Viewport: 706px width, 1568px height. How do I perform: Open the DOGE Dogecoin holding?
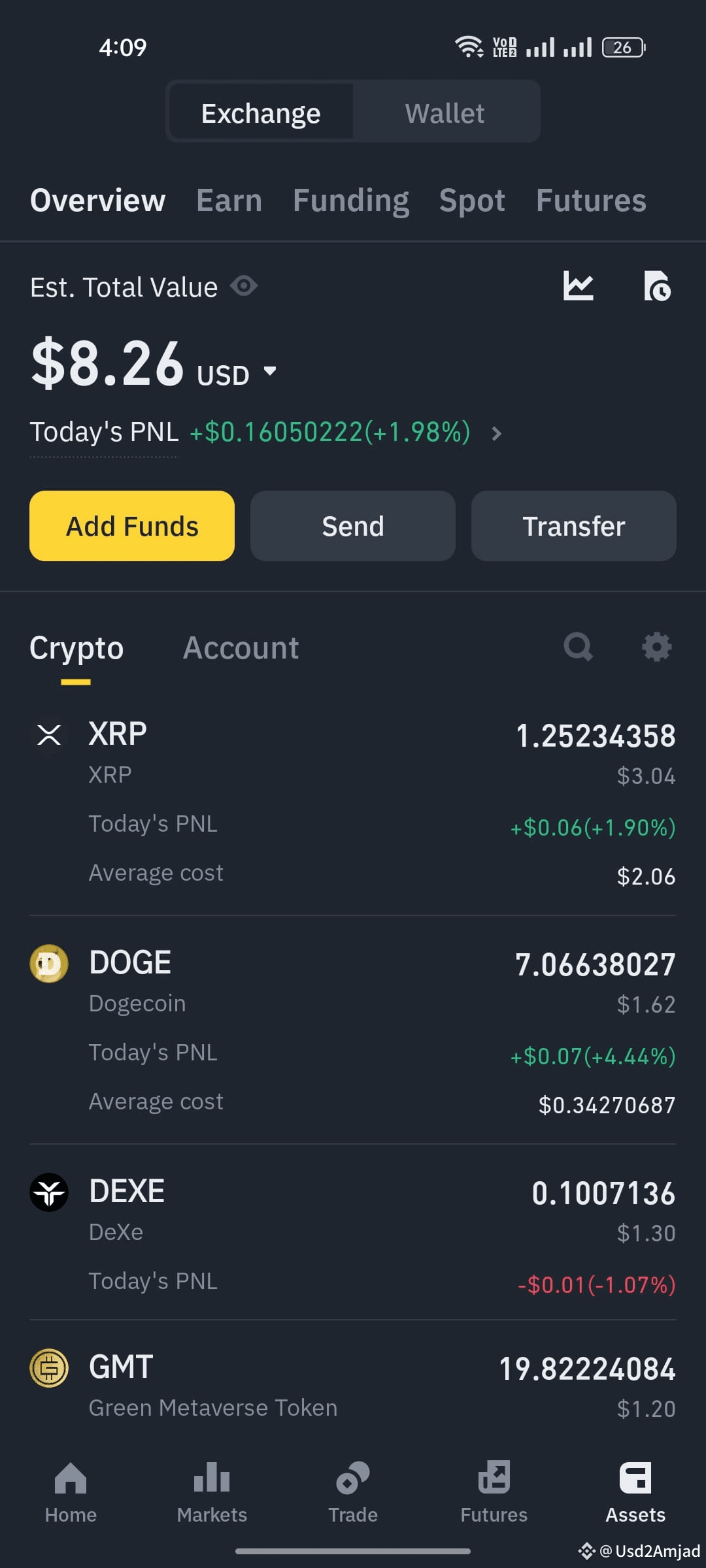[353, 983]
